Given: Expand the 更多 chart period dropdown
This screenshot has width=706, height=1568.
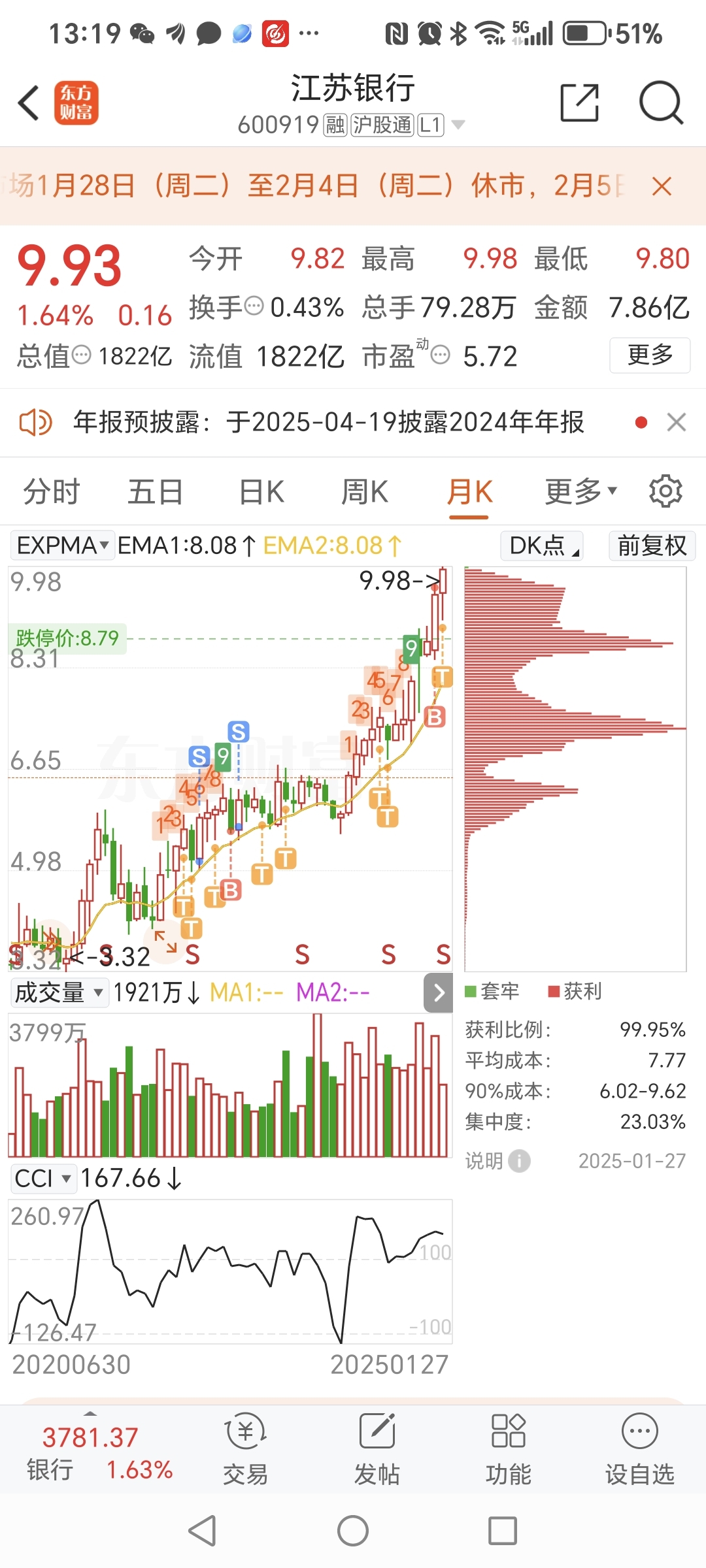Looking at the screenshot, I should 580,492.
